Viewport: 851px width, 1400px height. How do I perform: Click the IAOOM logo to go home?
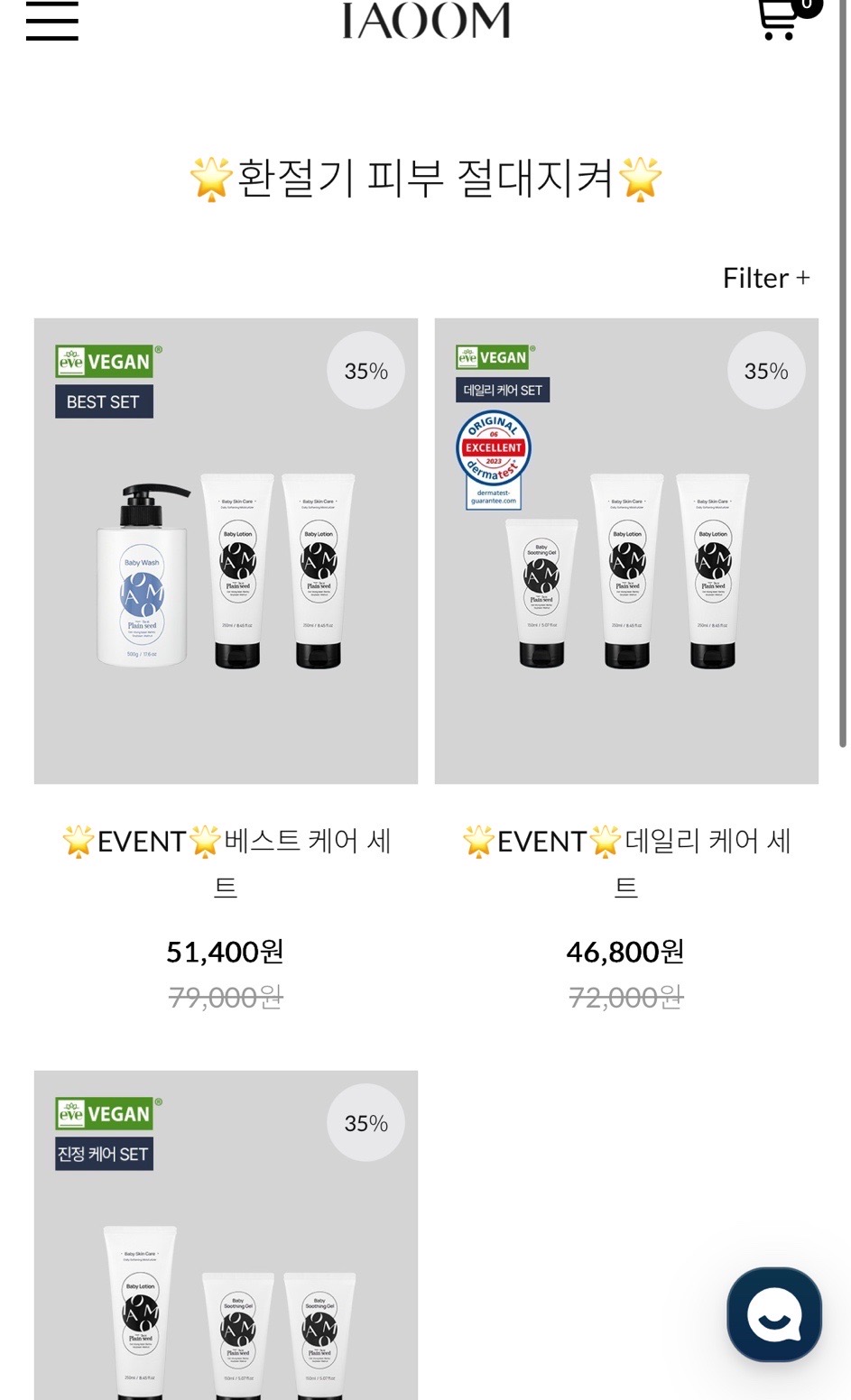pyautogui.click(x=425, y=22)
